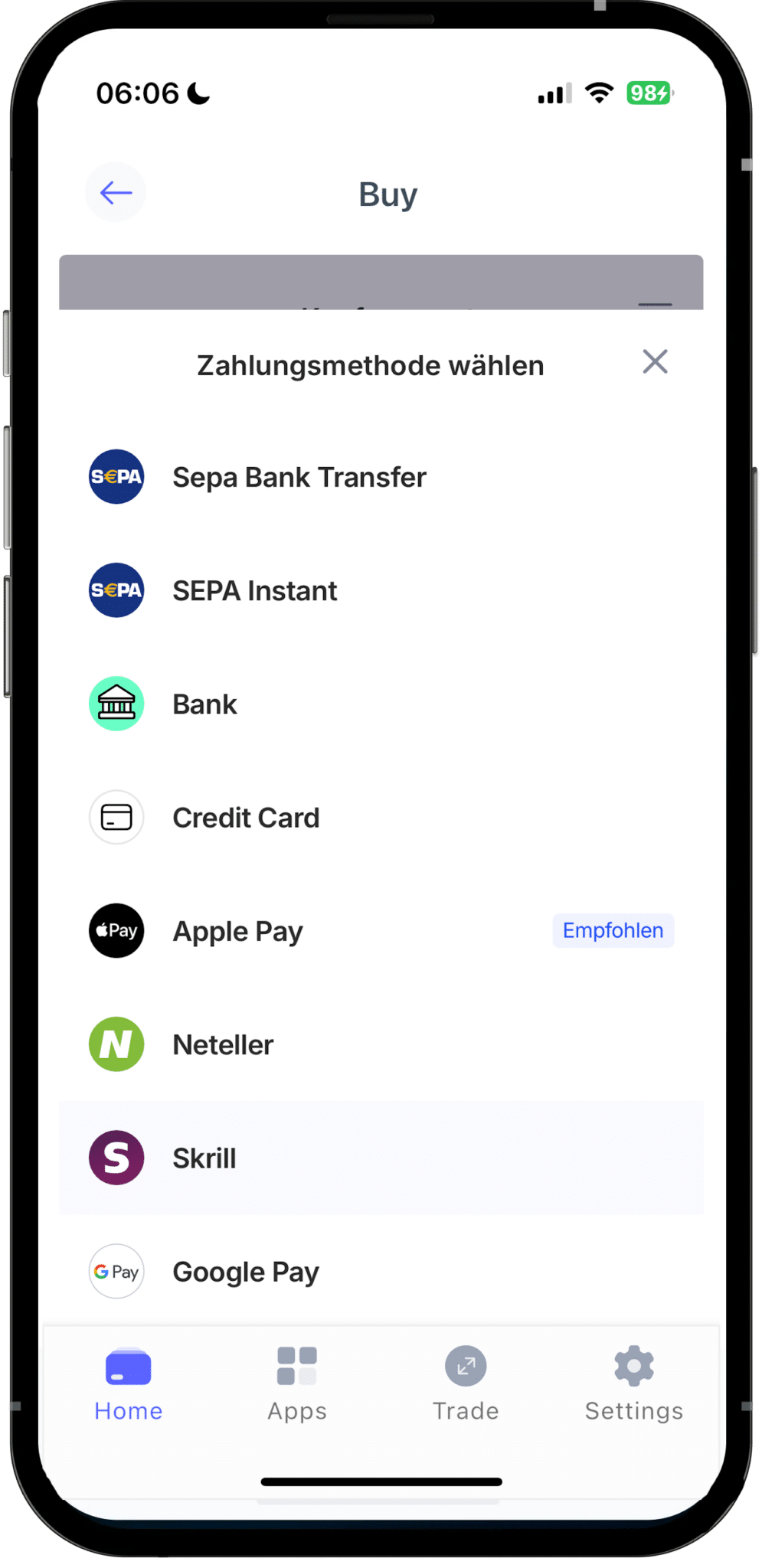The width and height of the screenshot is (762, 1568).
Task: Choose SEPA Instant payment method
Action: click(x=254, y=590)
